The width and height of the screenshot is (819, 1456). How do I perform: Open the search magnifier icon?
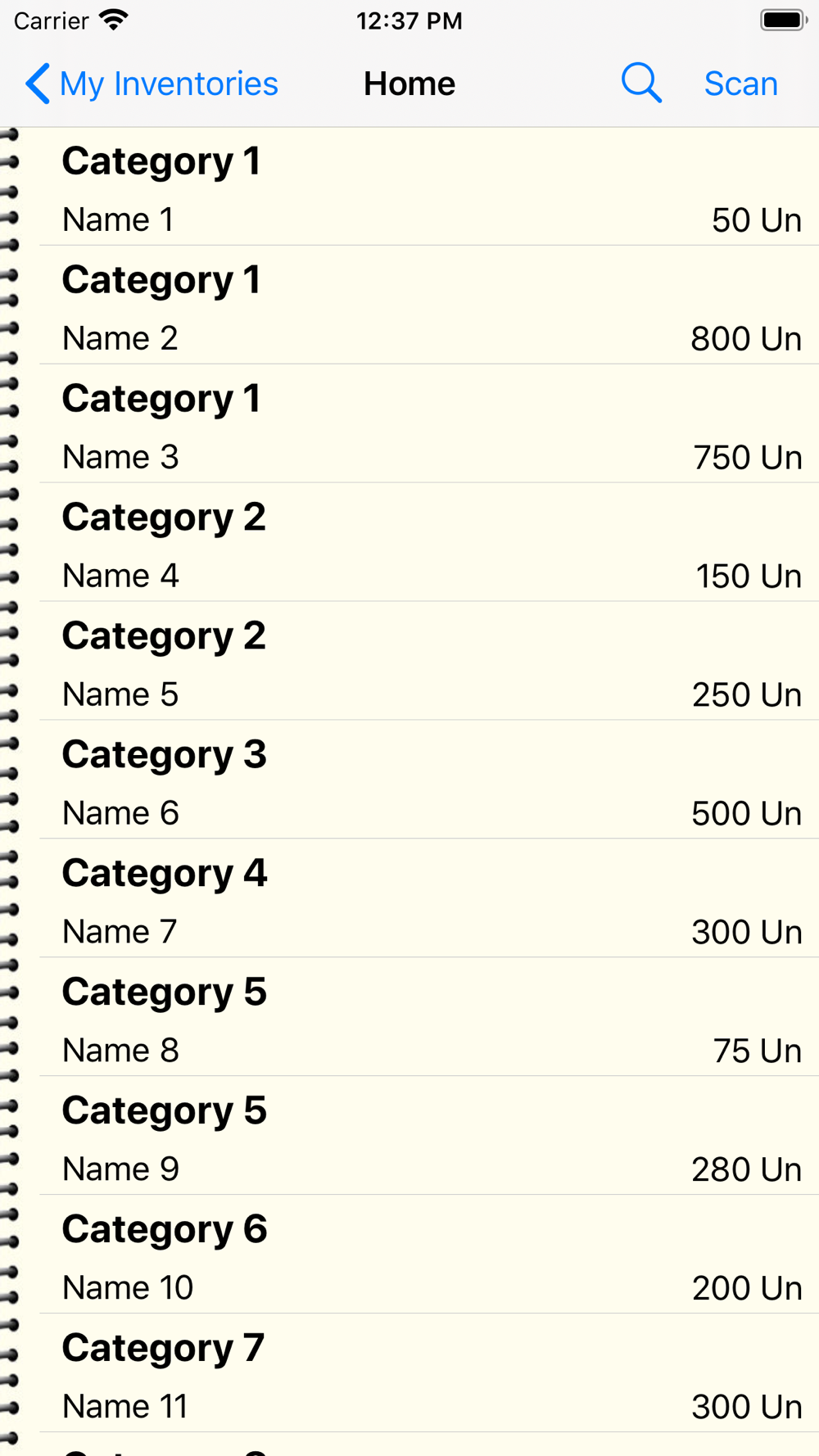point(641,84)
